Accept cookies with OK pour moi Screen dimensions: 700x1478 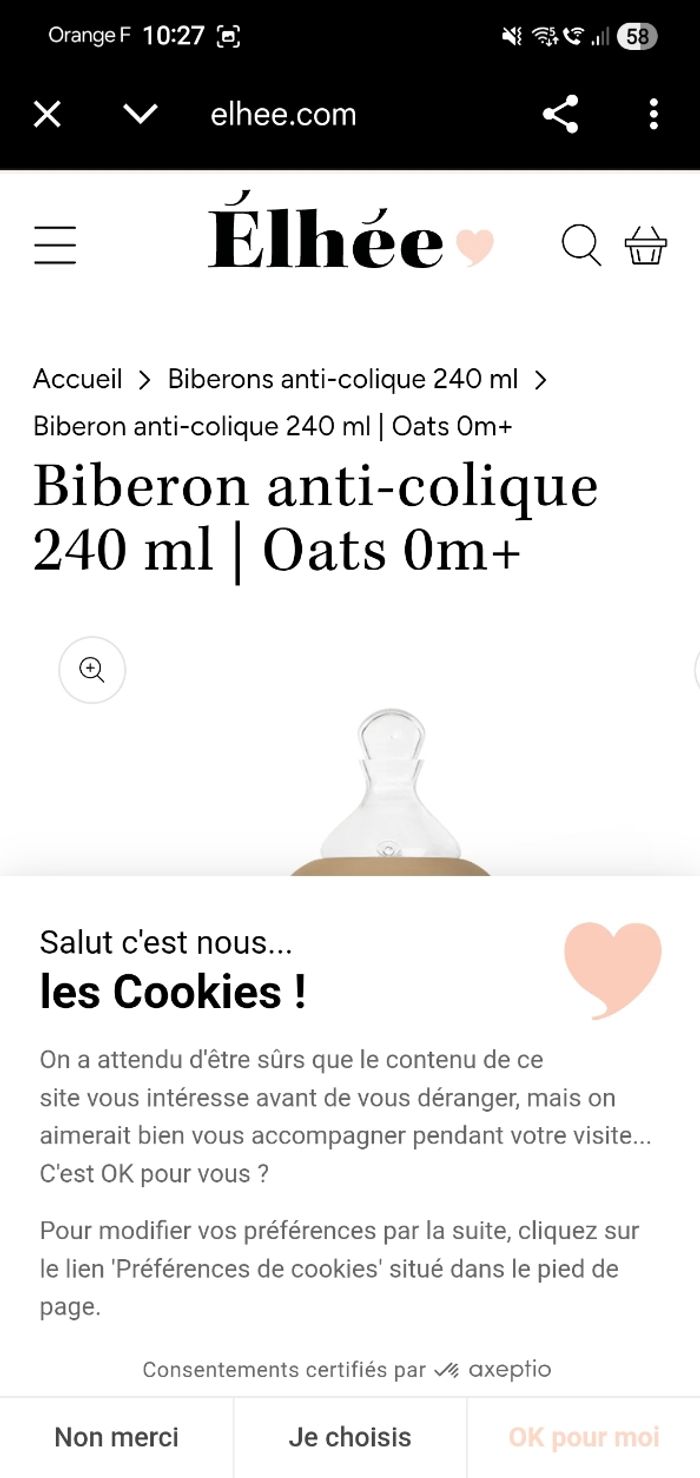pyautogui.click(x=584, y=1437)
